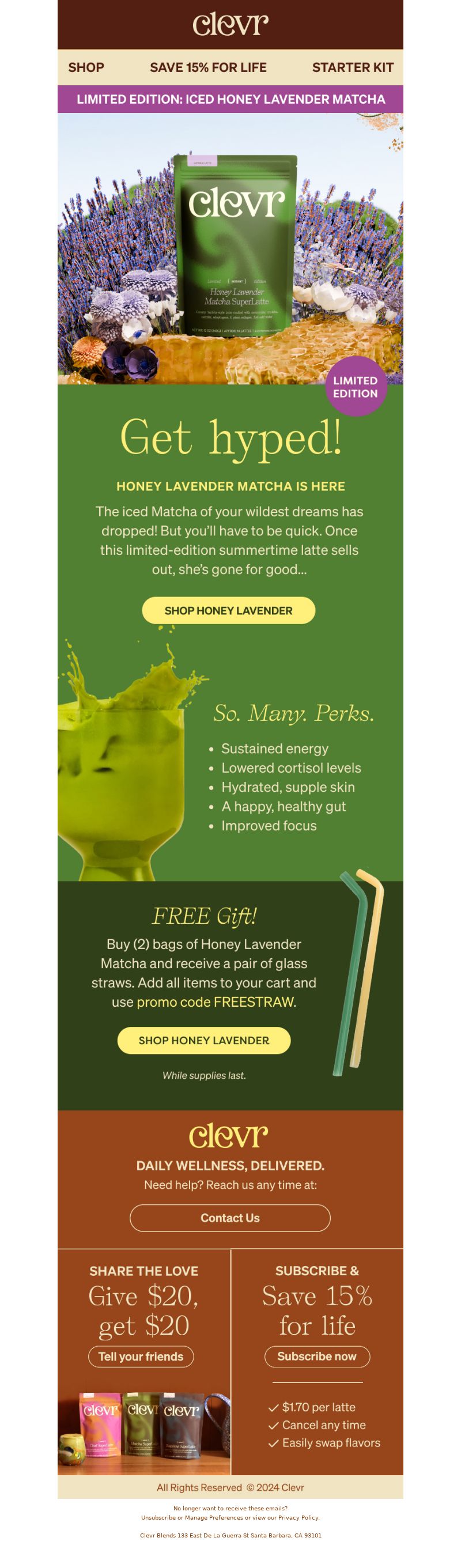Tap Shop Honey Lavender under FREE Gift
This screenshot has height=1568, width=461.
203,1040
